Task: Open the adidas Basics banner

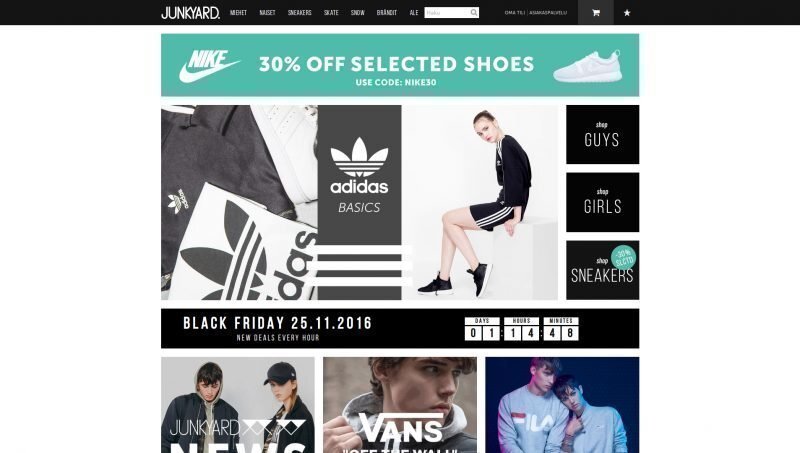Action: 359,202
